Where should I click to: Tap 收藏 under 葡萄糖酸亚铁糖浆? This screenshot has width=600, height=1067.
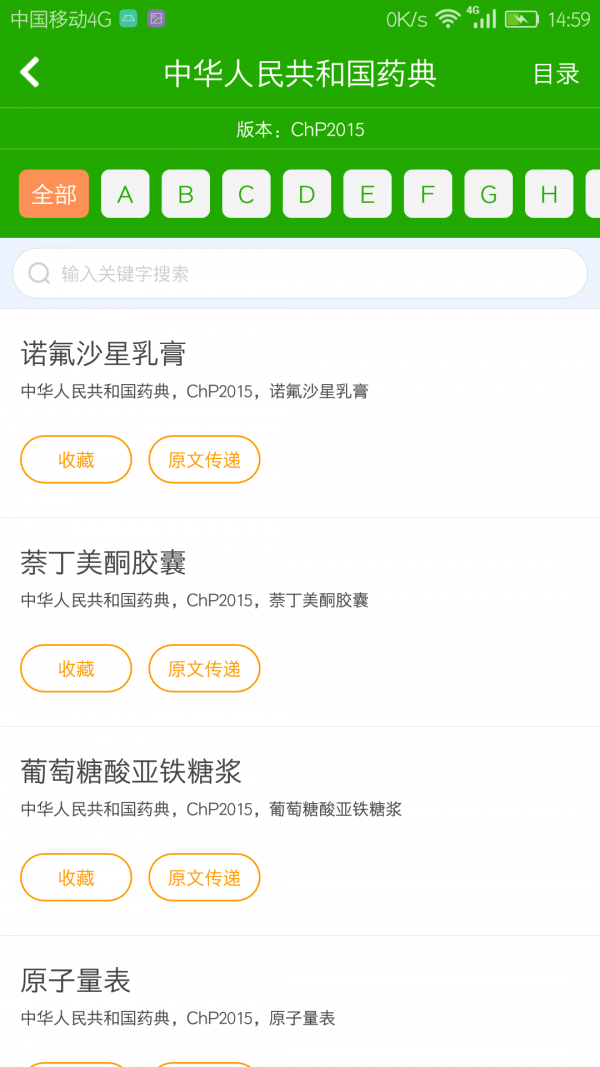point(76,878)
